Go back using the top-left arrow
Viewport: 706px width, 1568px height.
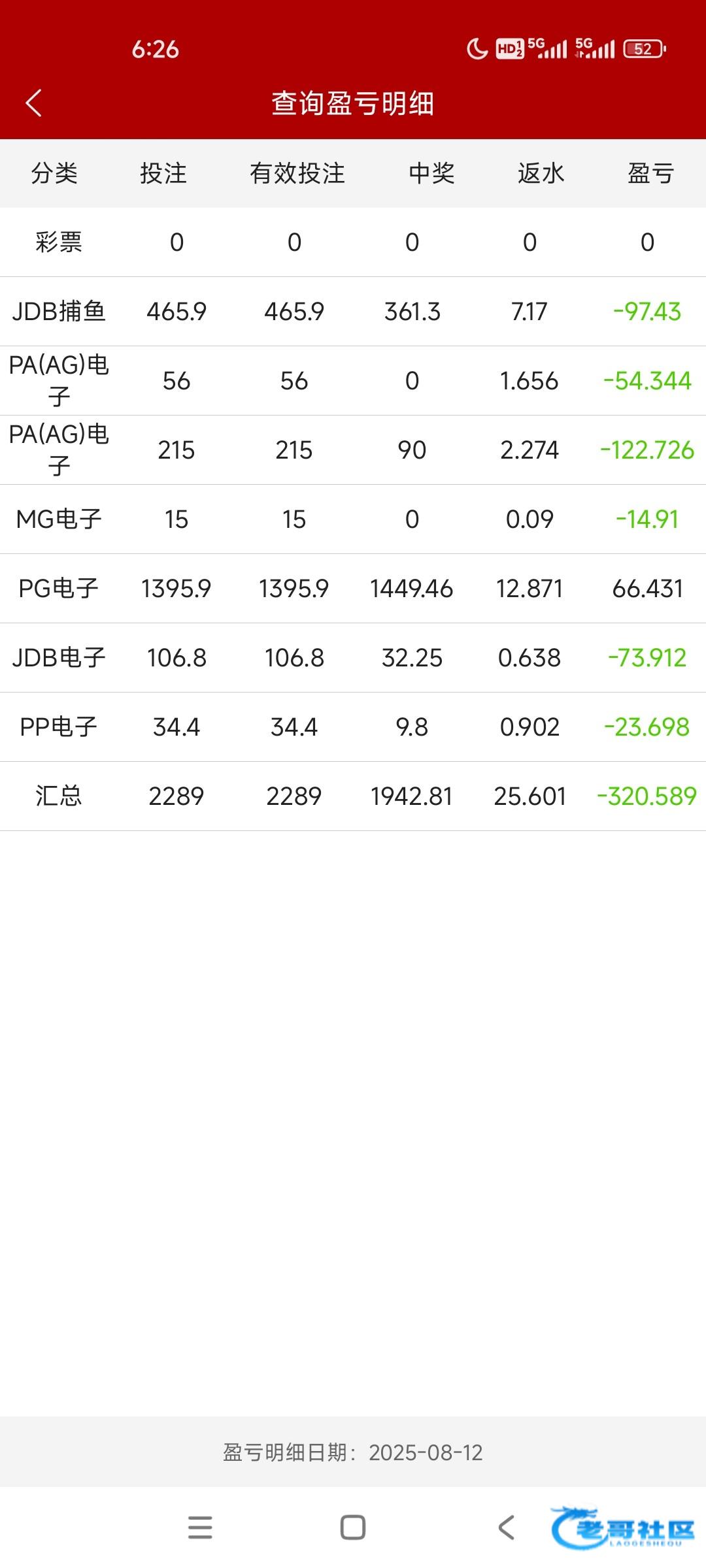[34, 103]
